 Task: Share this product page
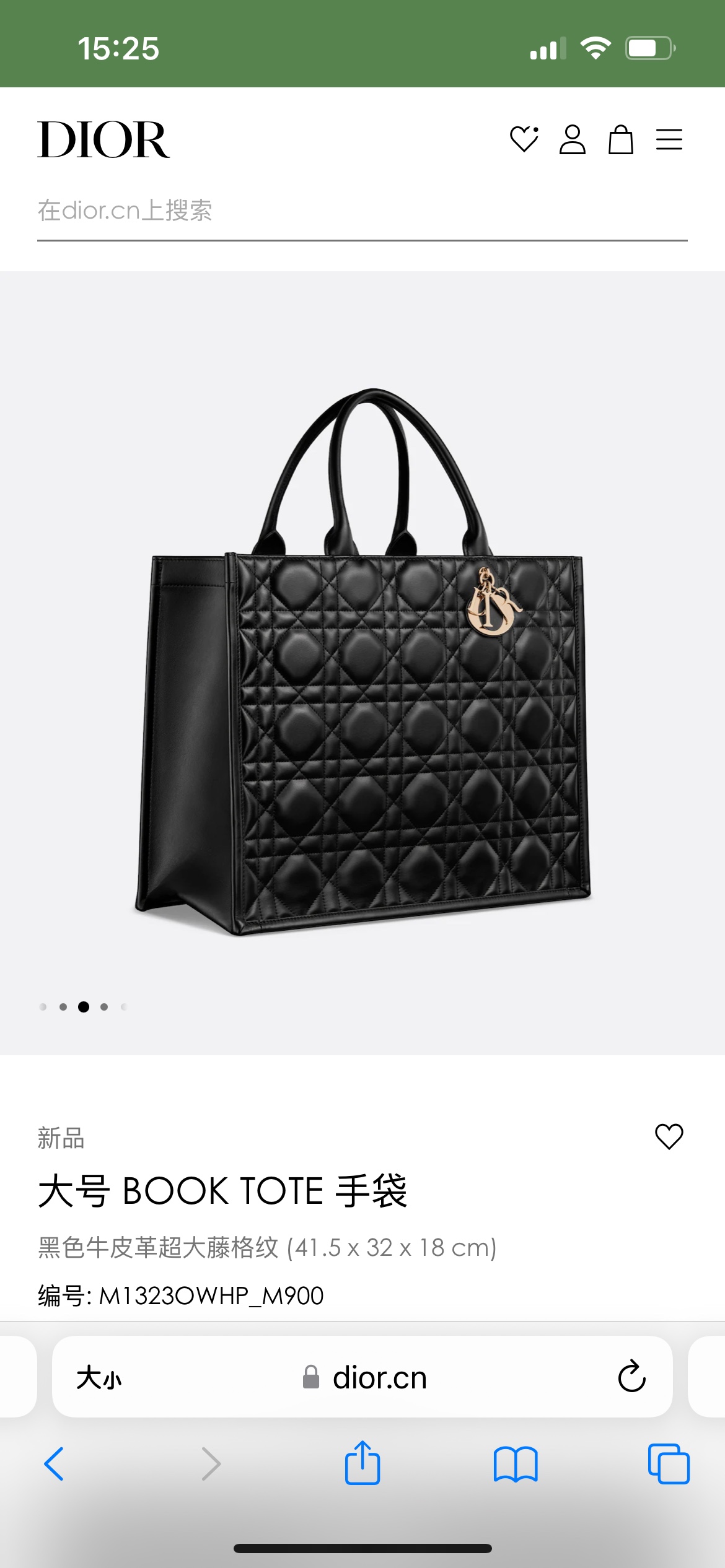pos(362,1463)
